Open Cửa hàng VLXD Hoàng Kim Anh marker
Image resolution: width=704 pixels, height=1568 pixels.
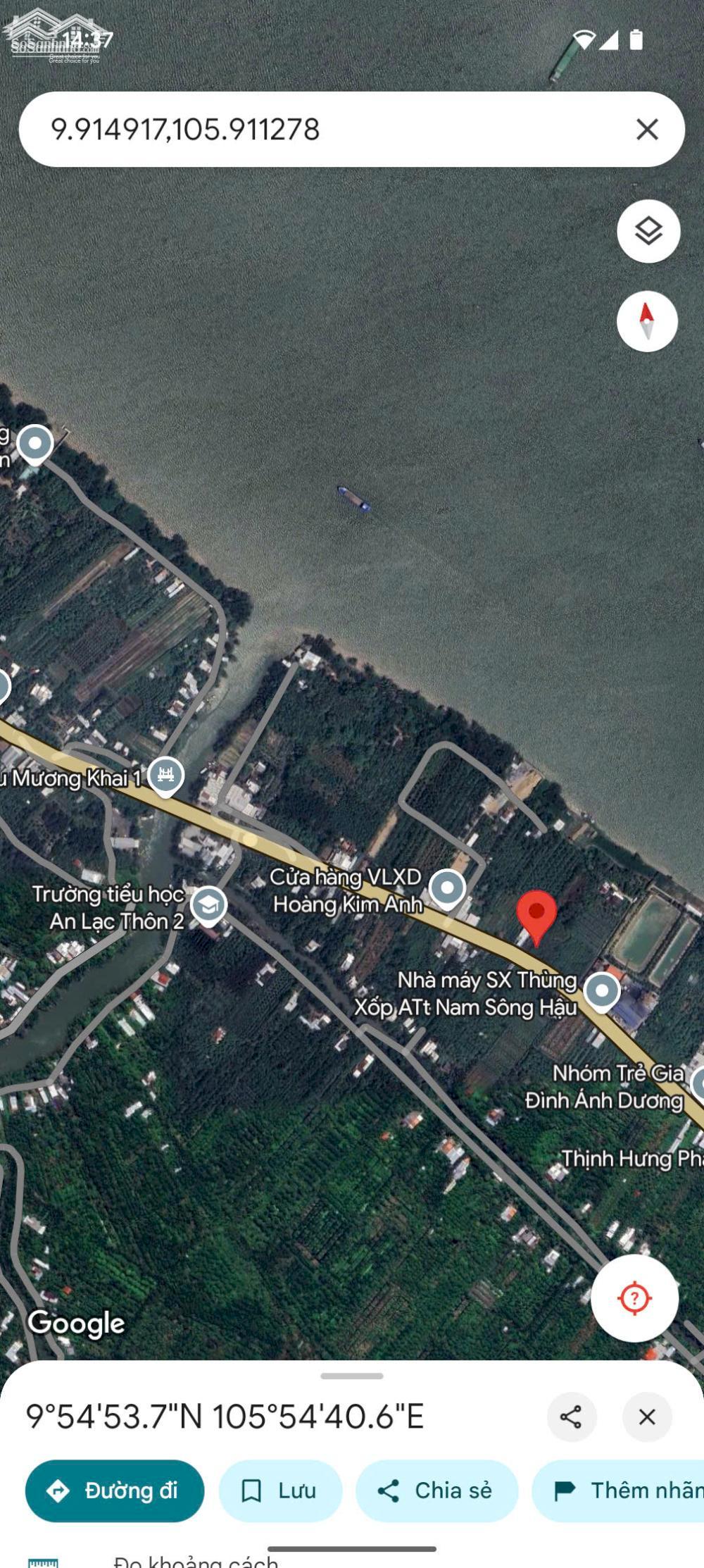[x=447, y=888]
